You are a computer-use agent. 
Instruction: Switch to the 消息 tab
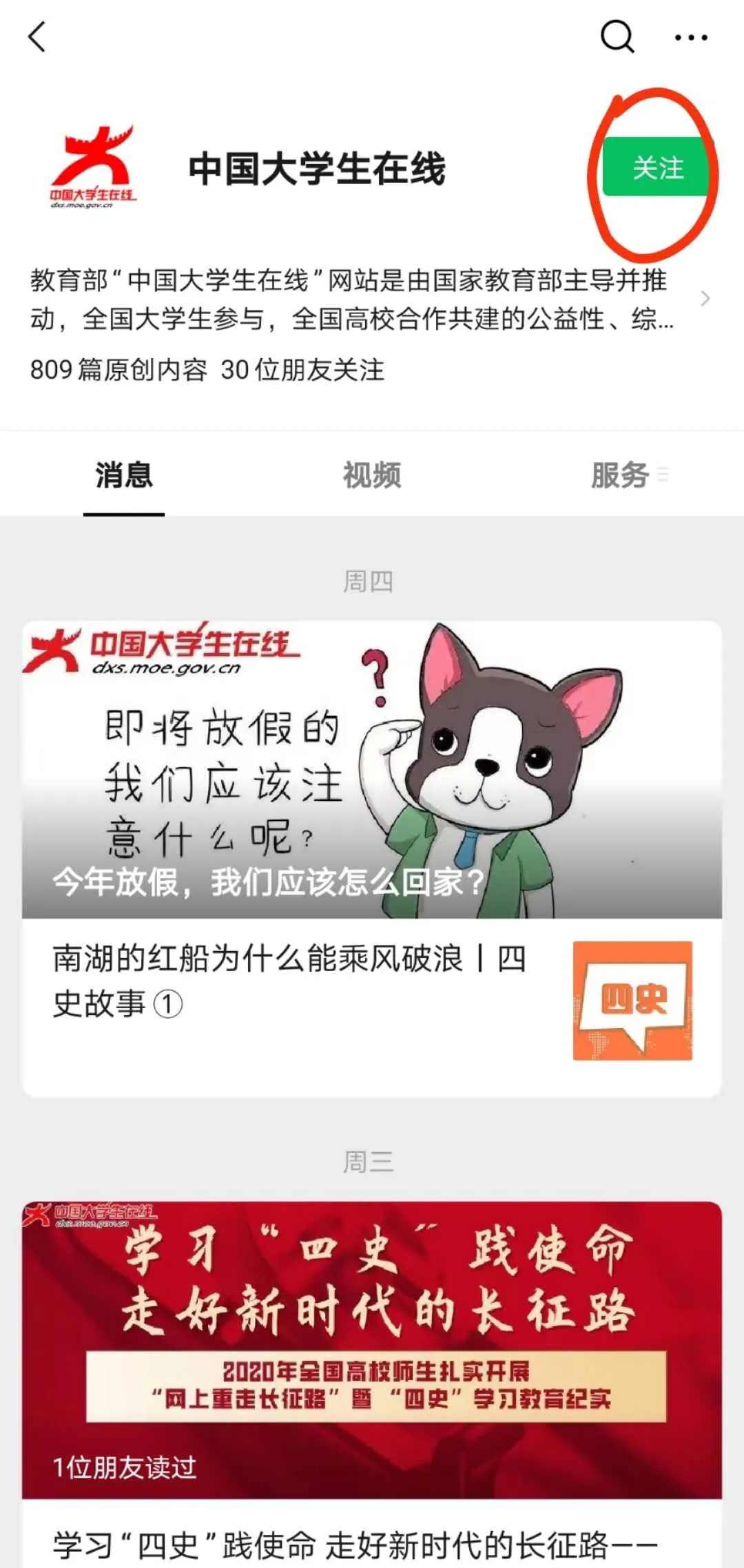click(124, 475)
